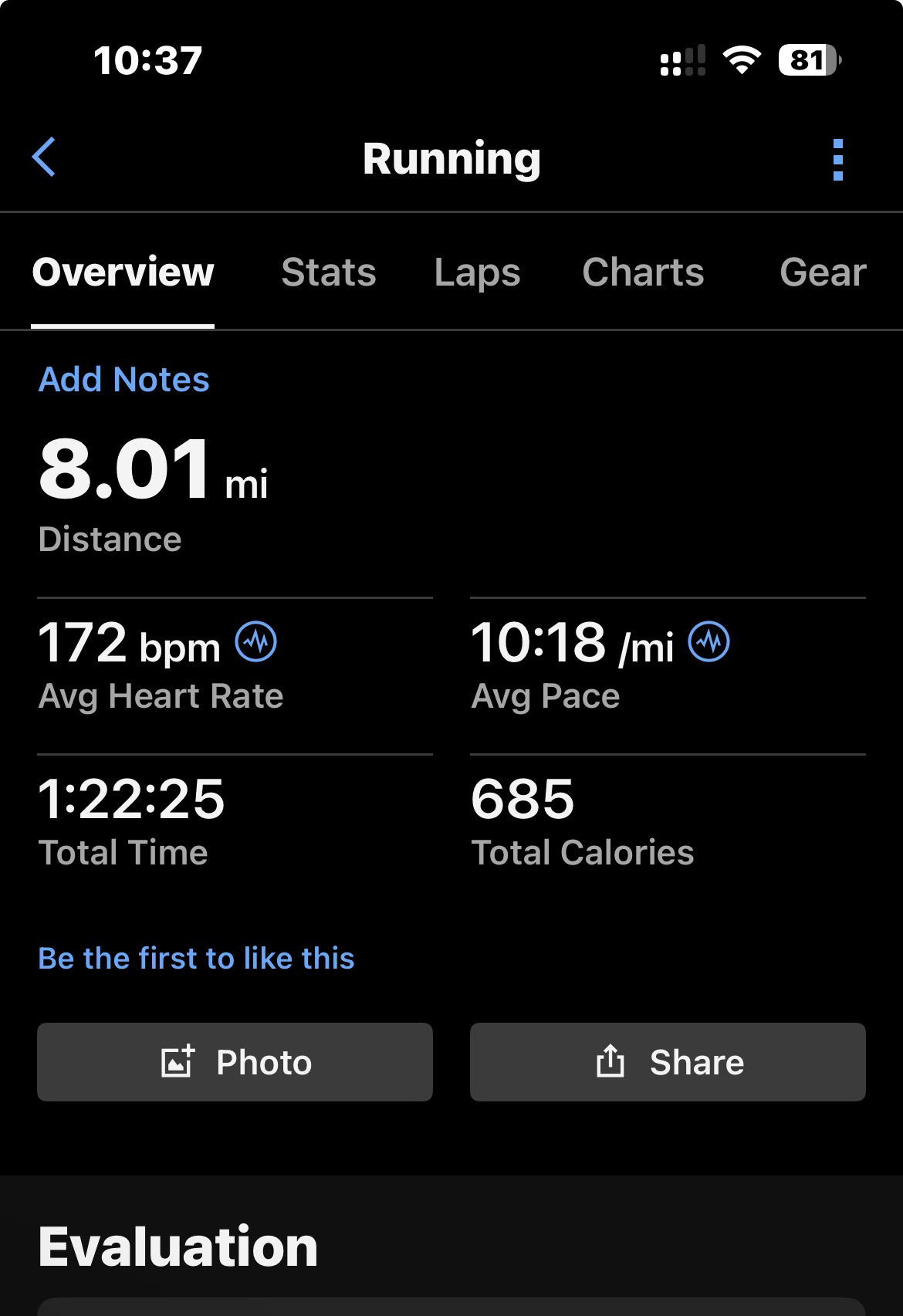903x1316 pixels.
Task: Add notes to this run
Action: point(123,380)
